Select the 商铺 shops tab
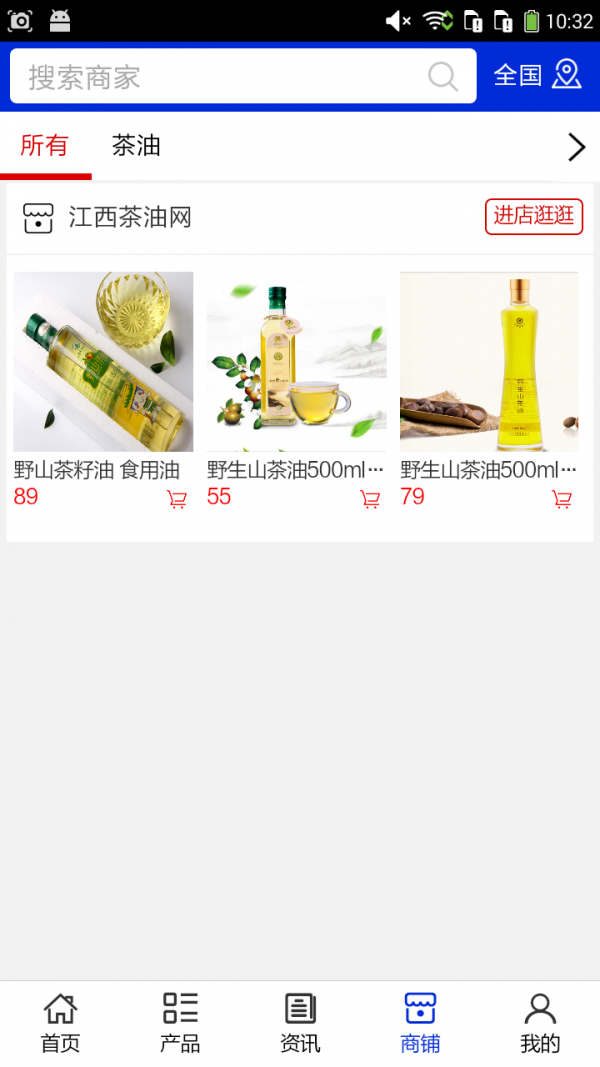This screenshot has width=600, height=1067. pos(420,1023)
